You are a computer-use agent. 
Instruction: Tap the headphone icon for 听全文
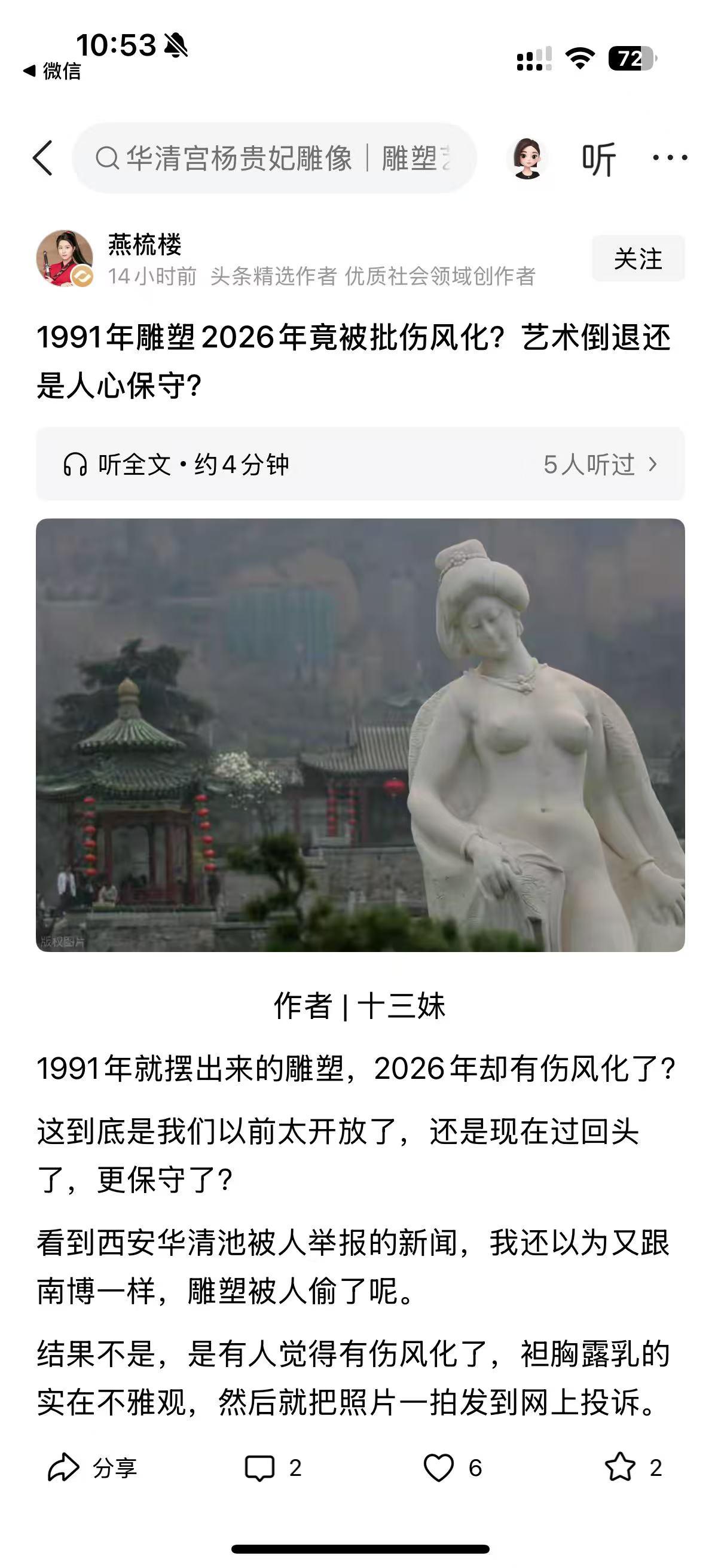(x=75, y=465)
